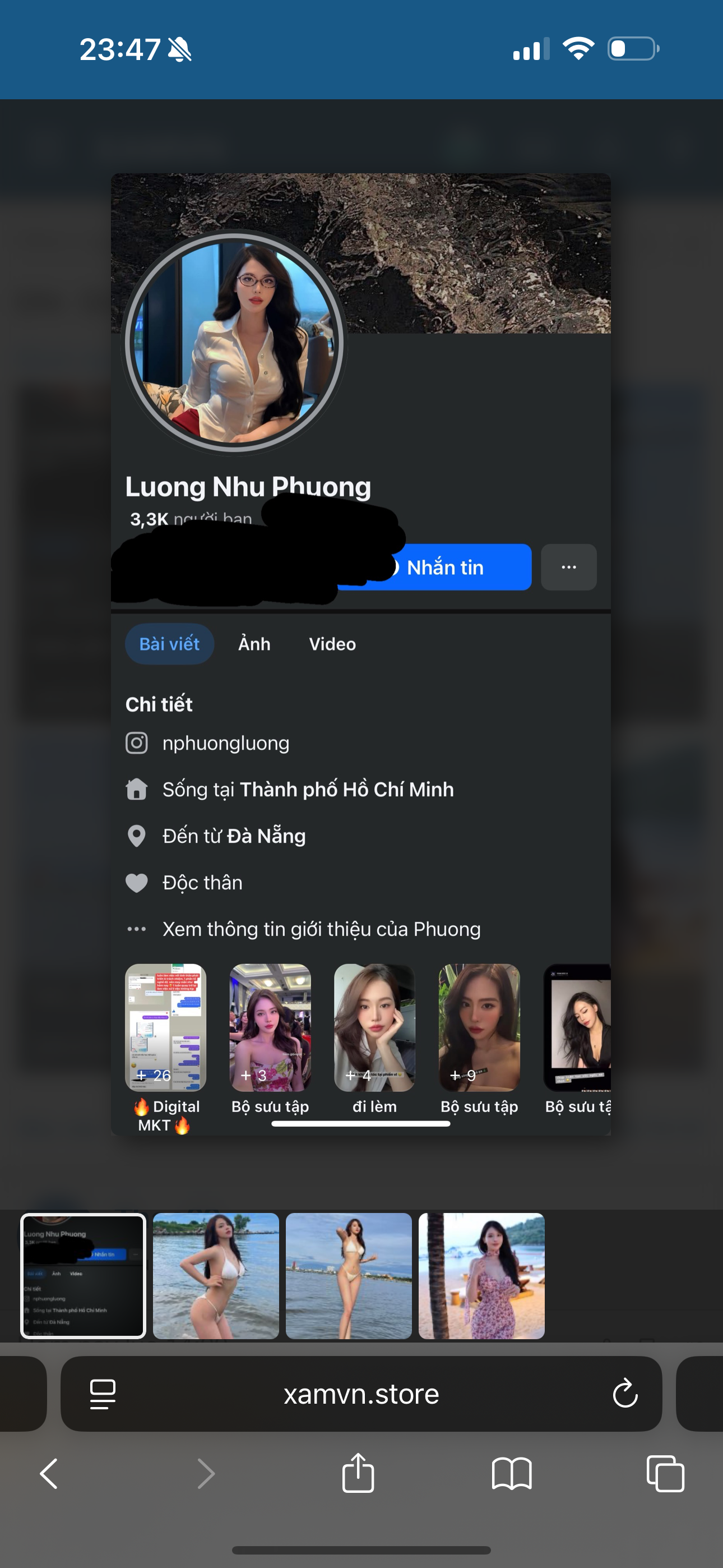This screenshot has width=723, height=1568.
Task: Open the page settings menu in the address bar
Action: tap(102, 1394)
